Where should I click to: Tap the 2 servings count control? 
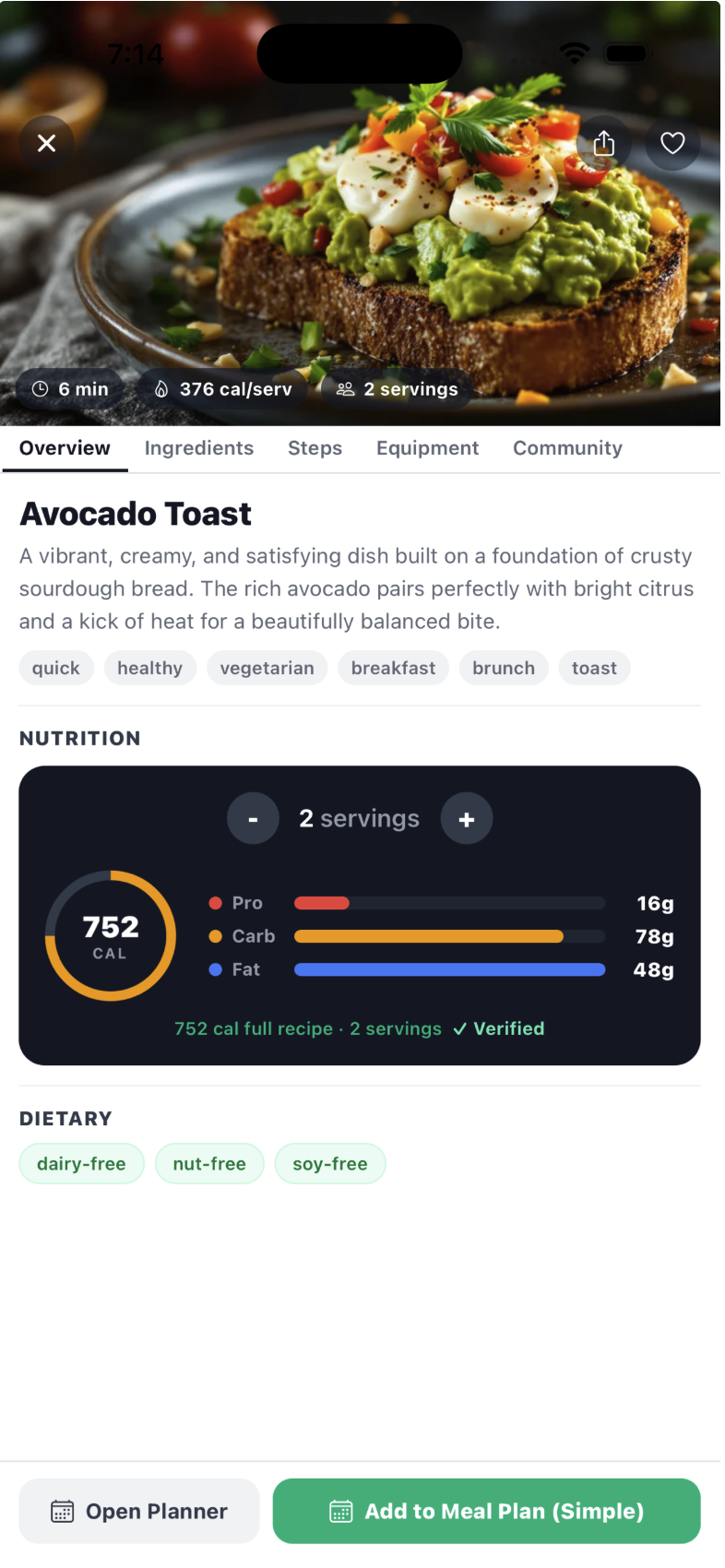[x=360, y=818]
